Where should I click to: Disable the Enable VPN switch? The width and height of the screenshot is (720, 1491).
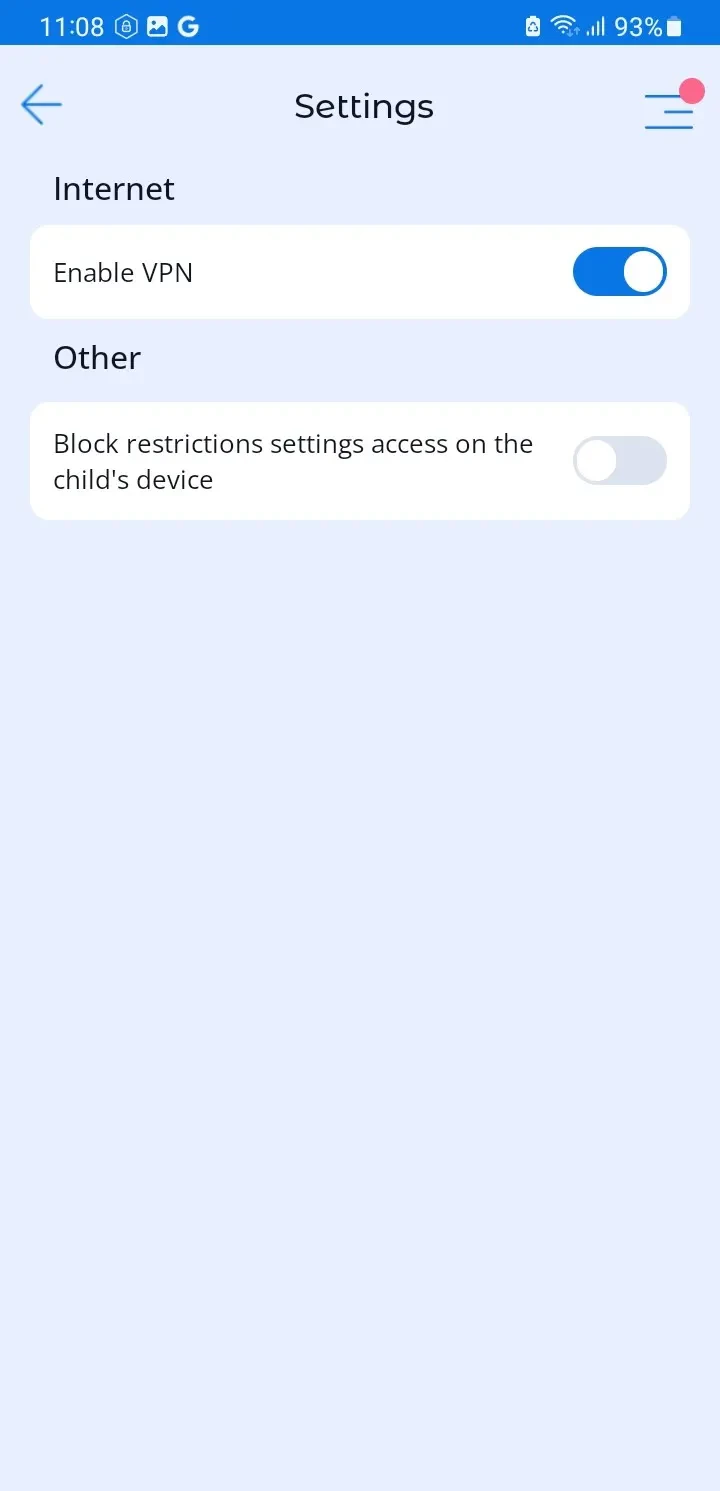pos(619,272)
